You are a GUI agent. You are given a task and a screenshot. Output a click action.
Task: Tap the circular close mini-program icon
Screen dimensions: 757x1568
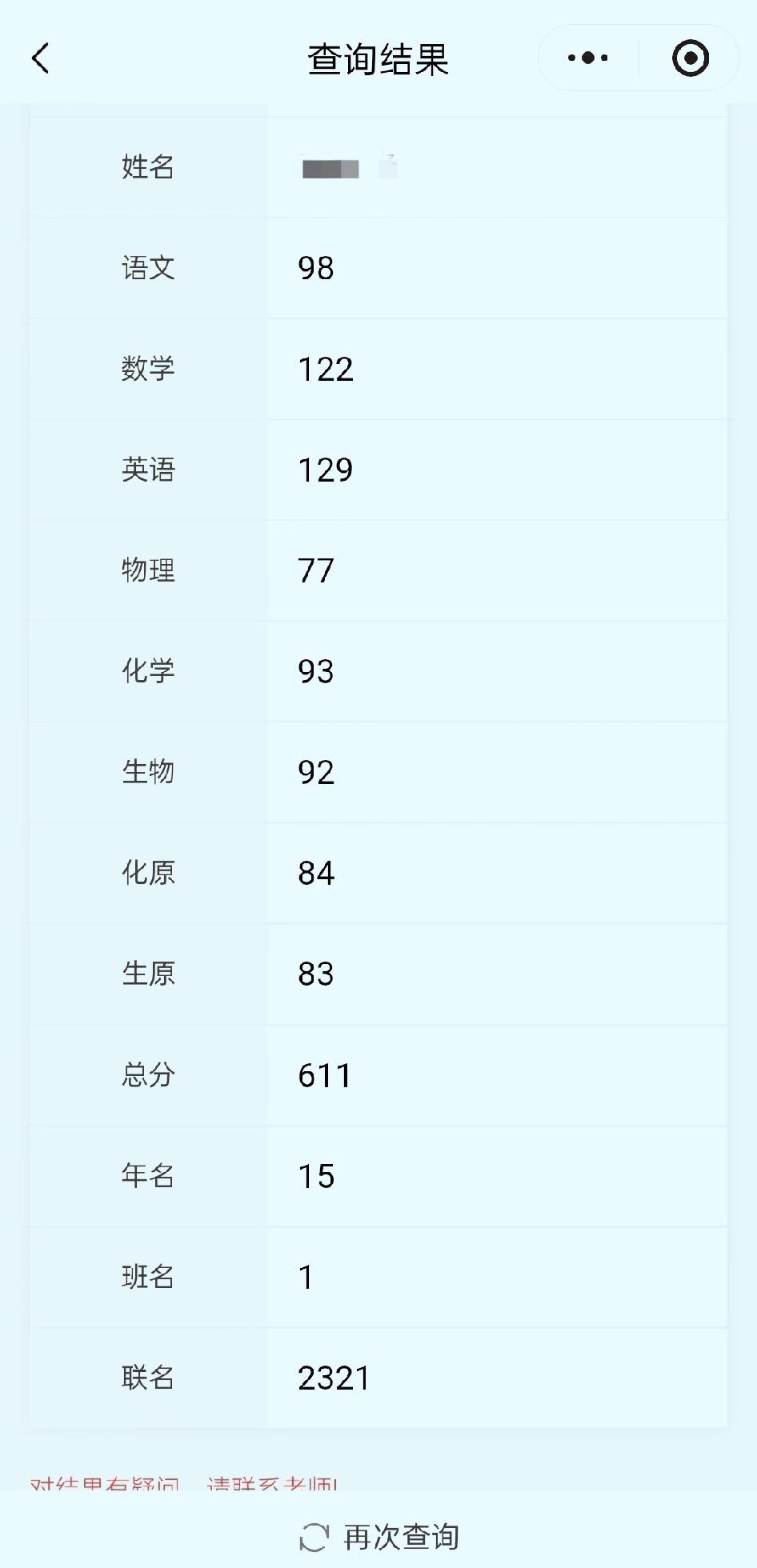[x=690, y=58]
